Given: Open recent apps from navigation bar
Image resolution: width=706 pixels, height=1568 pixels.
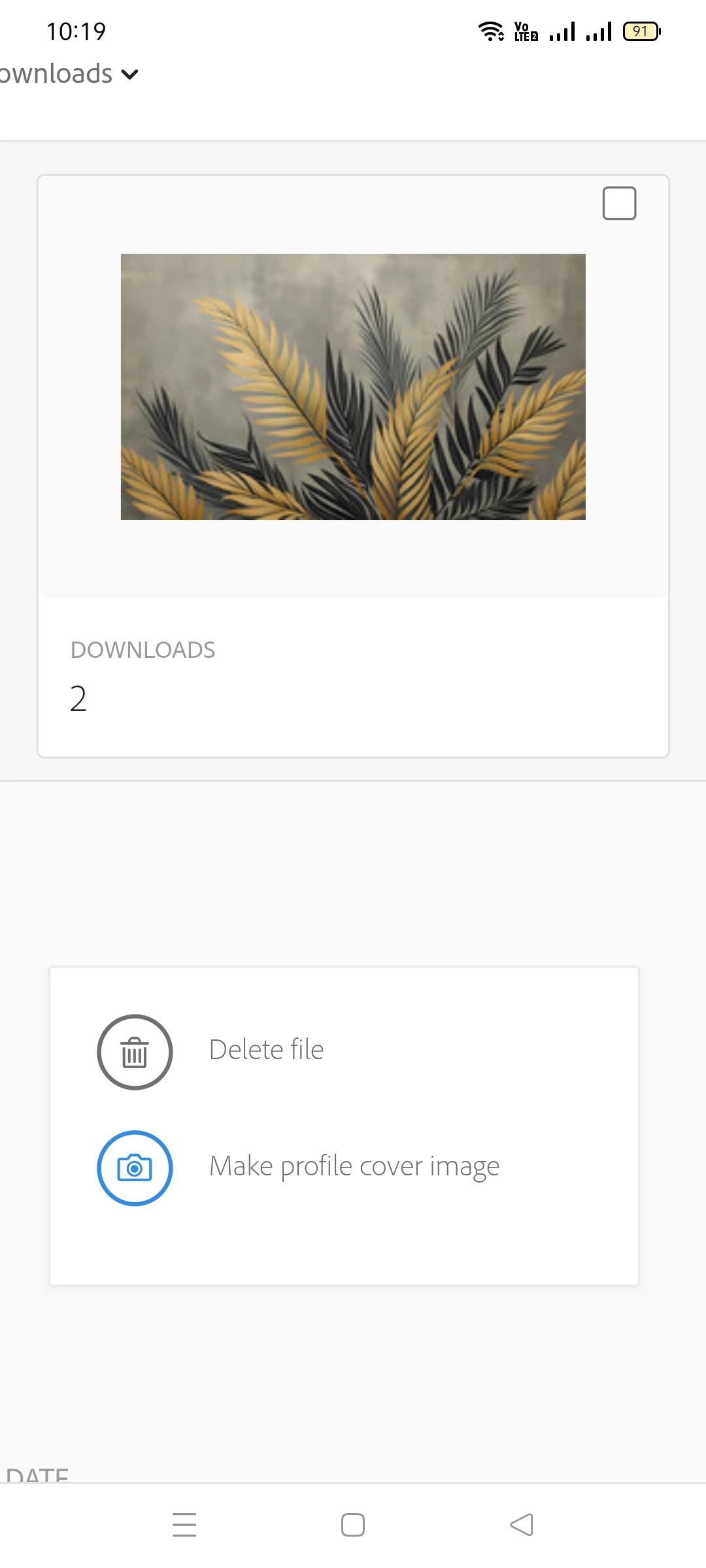Looking at the screenshot, I should (184, 1525).
